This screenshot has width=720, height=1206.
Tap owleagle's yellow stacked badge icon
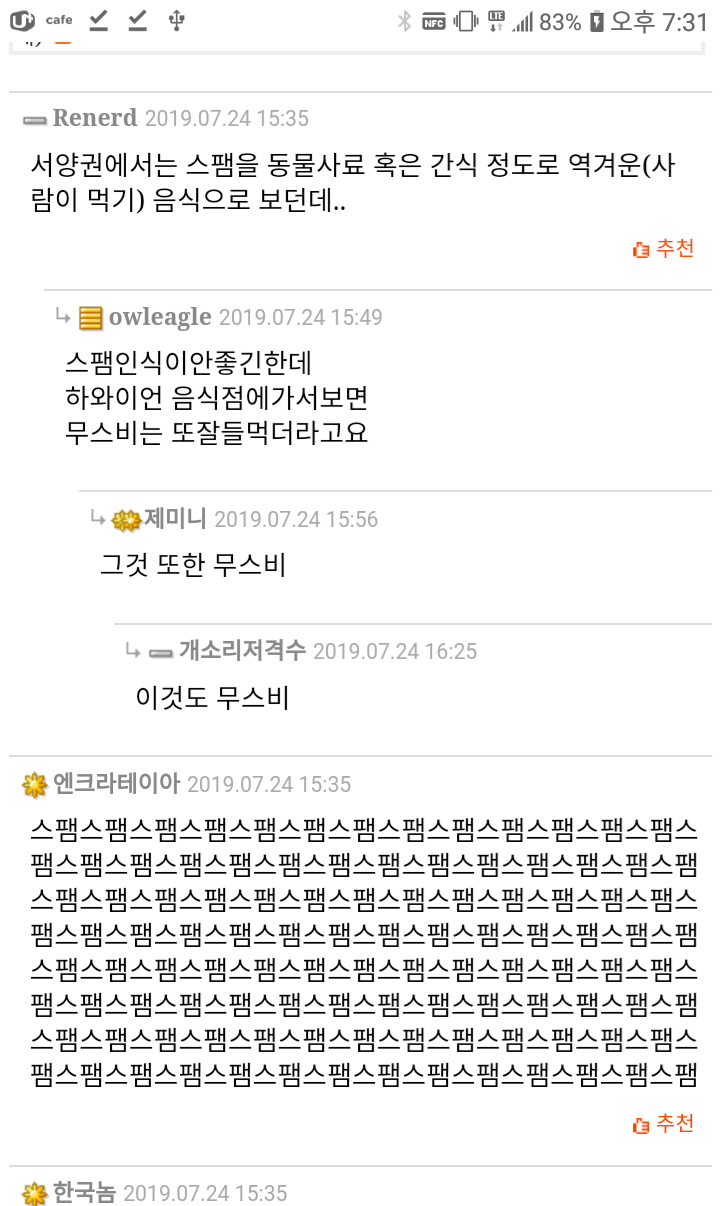91,317
